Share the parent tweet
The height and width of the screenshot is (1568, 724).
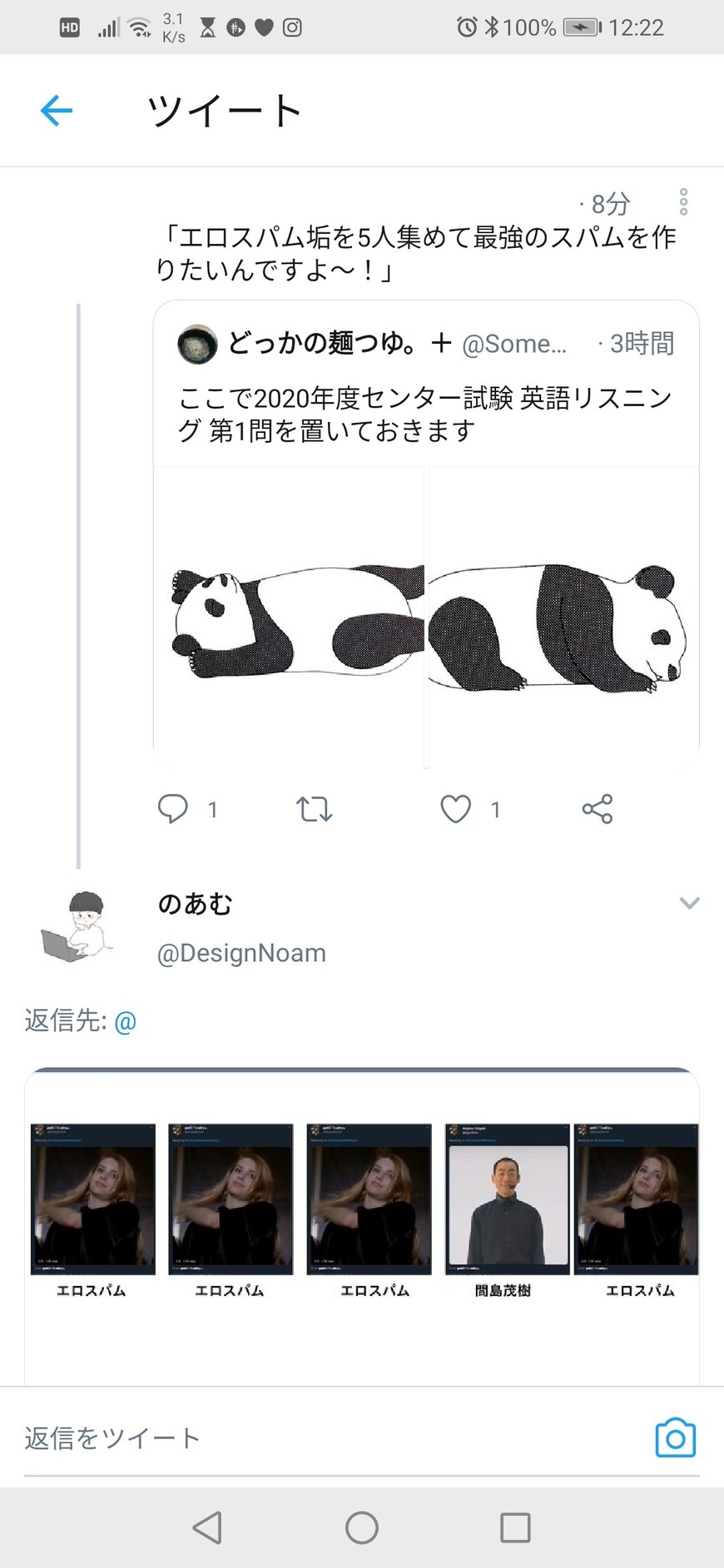click(x=598, y=809)
